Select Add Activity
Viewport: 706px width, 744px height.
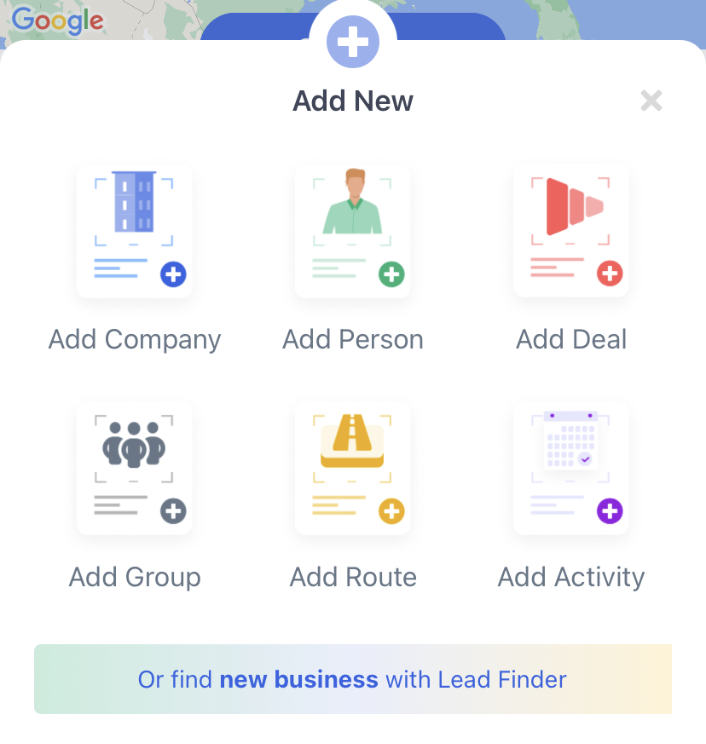(x=571, y=470)
